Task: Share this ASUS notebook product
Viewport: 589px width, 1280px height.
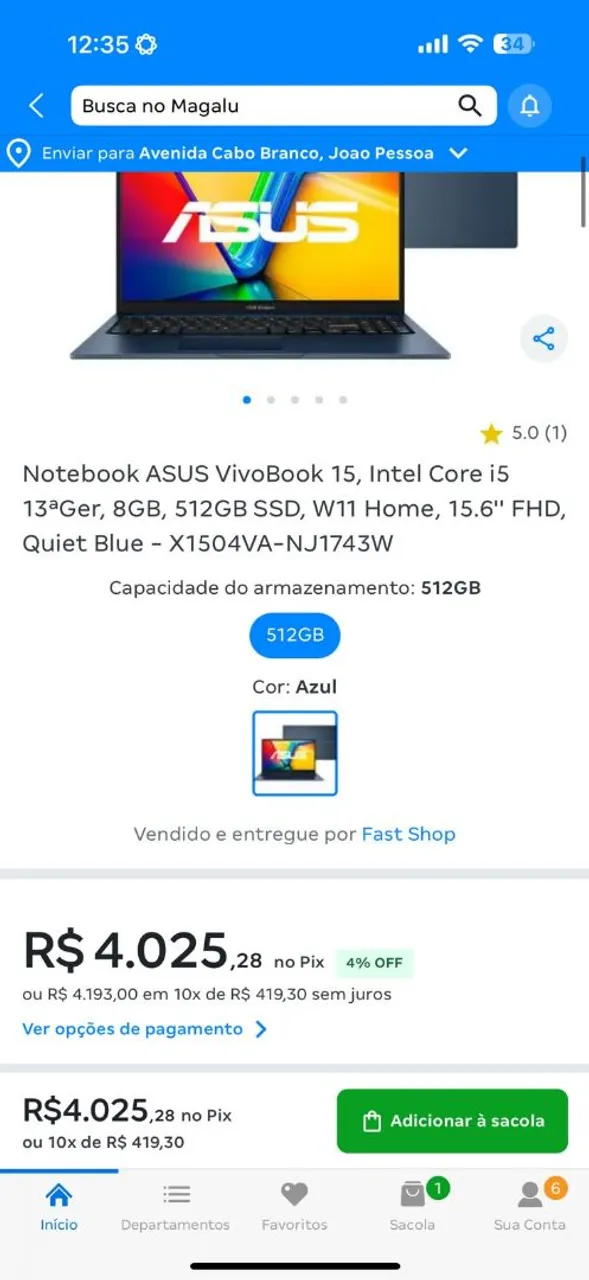Action: 544,339
